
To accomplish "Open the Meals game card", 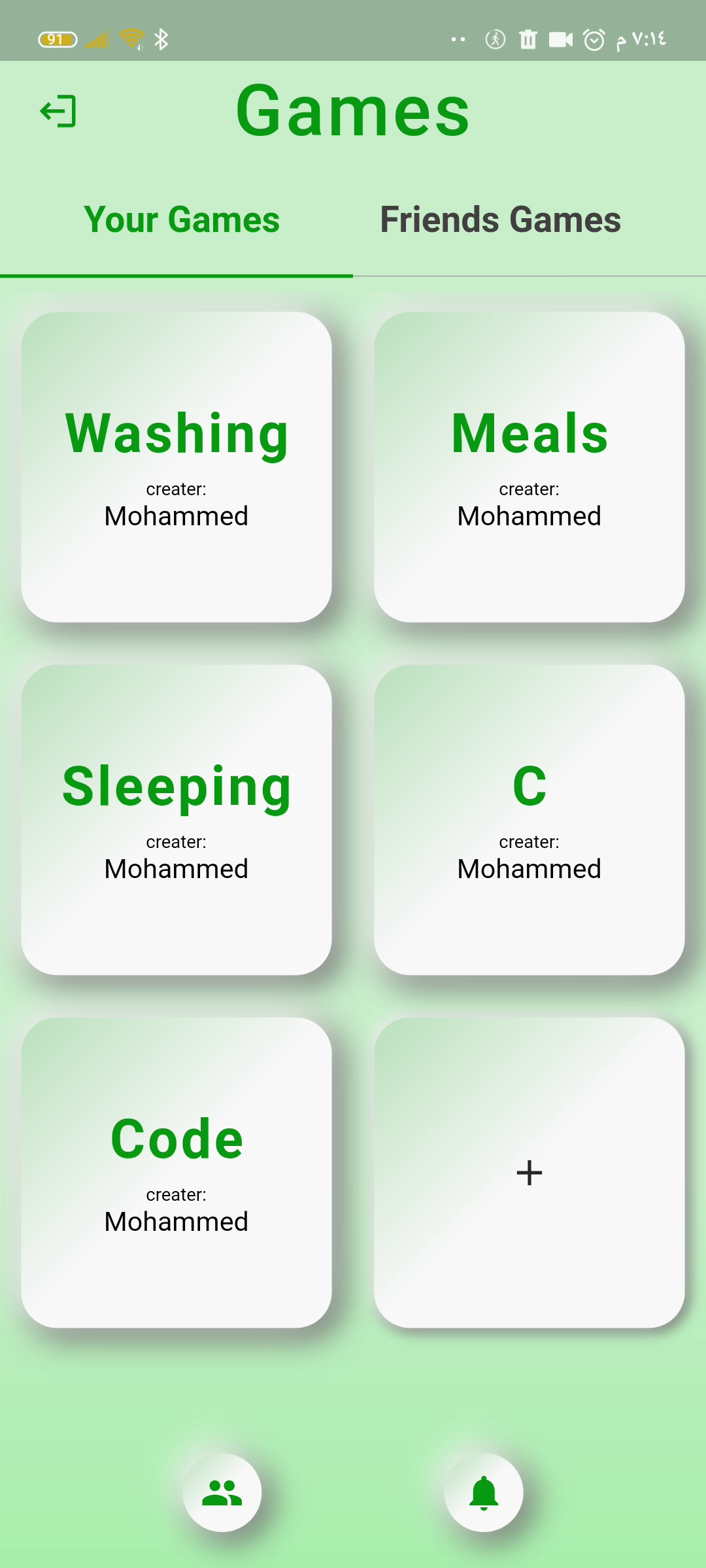I will click(529, 465).
